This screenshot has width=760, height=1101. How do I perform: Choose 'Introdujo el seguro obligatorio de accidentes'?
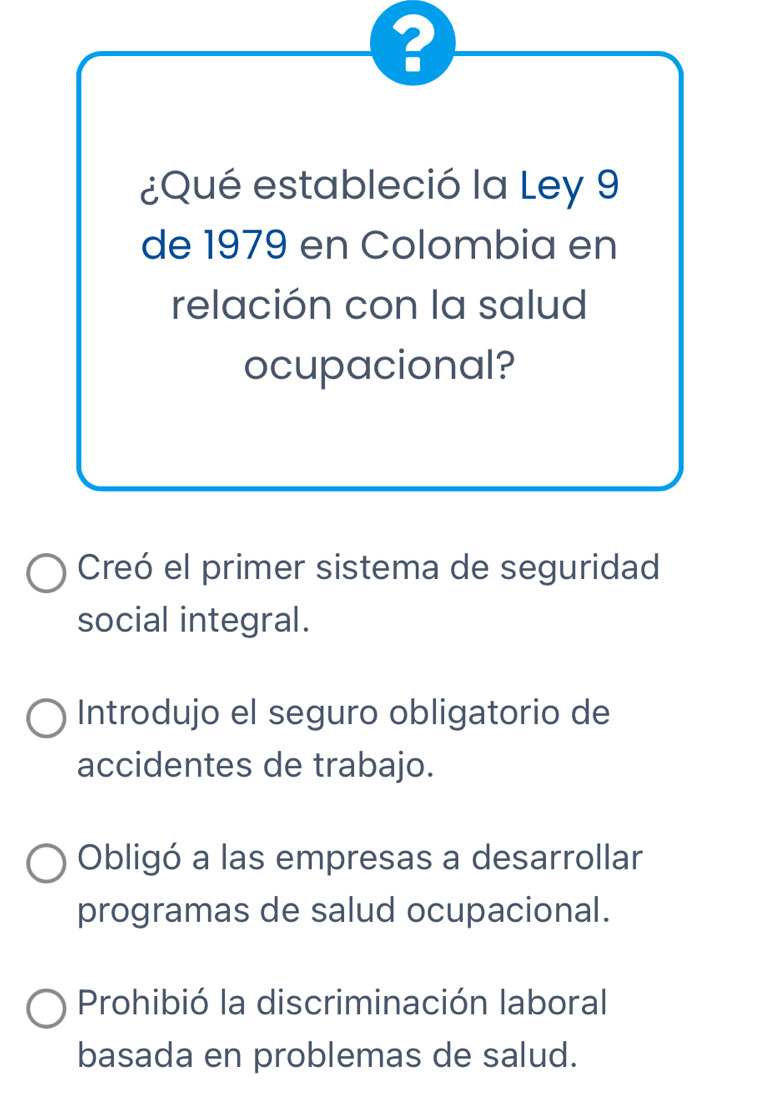click(46, 718)
